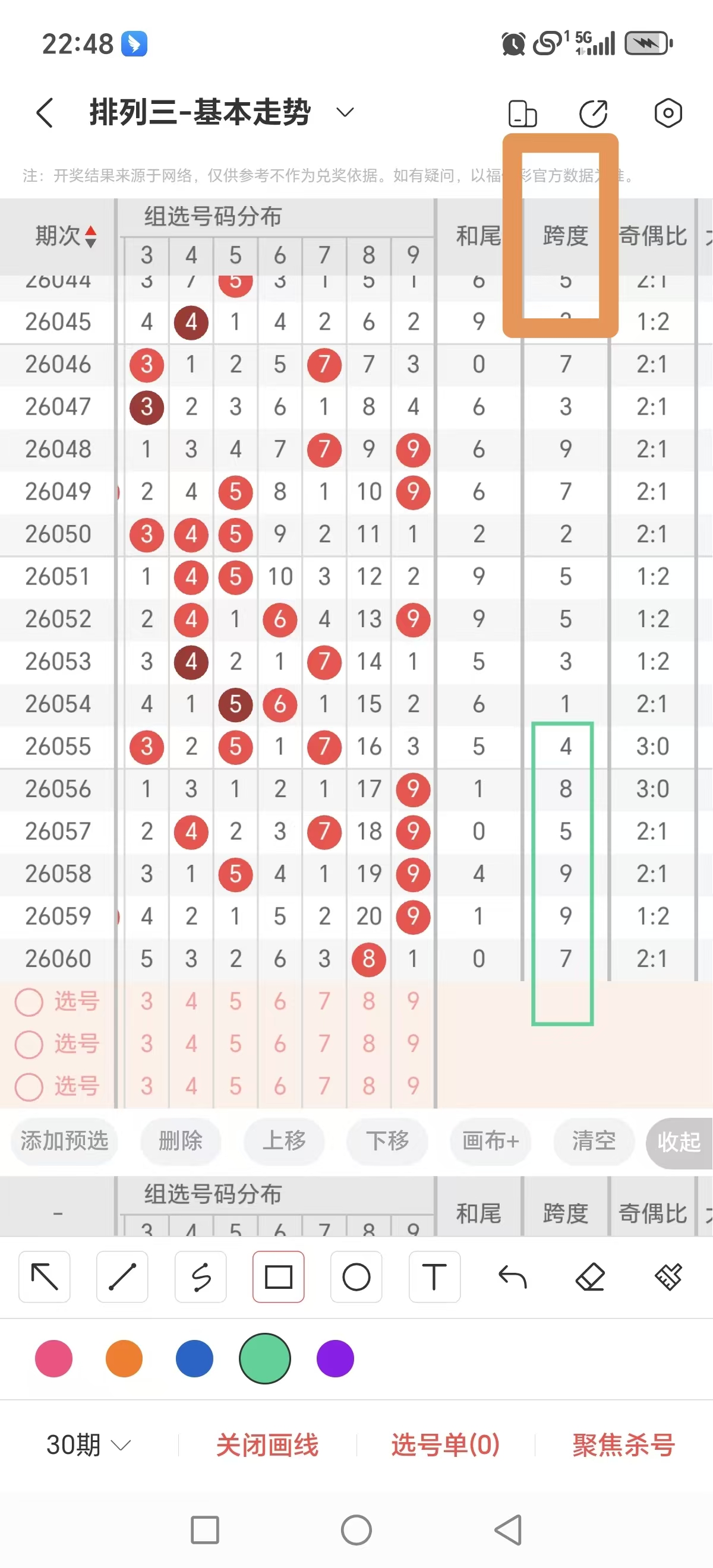Click the undo arrow icon

click(512, 1278)
